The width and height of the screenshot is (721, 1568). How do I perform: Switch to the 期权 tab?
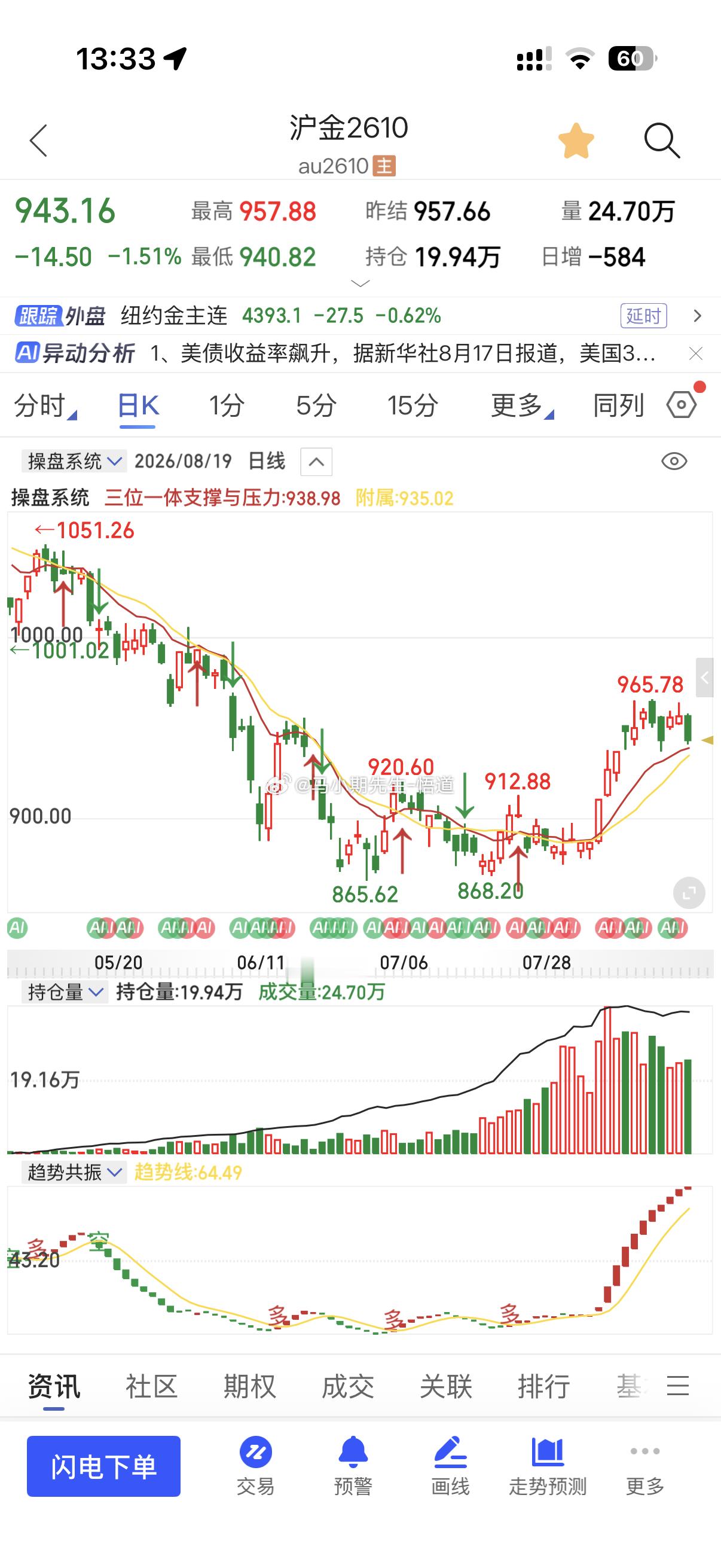(x=249, y=1386)
